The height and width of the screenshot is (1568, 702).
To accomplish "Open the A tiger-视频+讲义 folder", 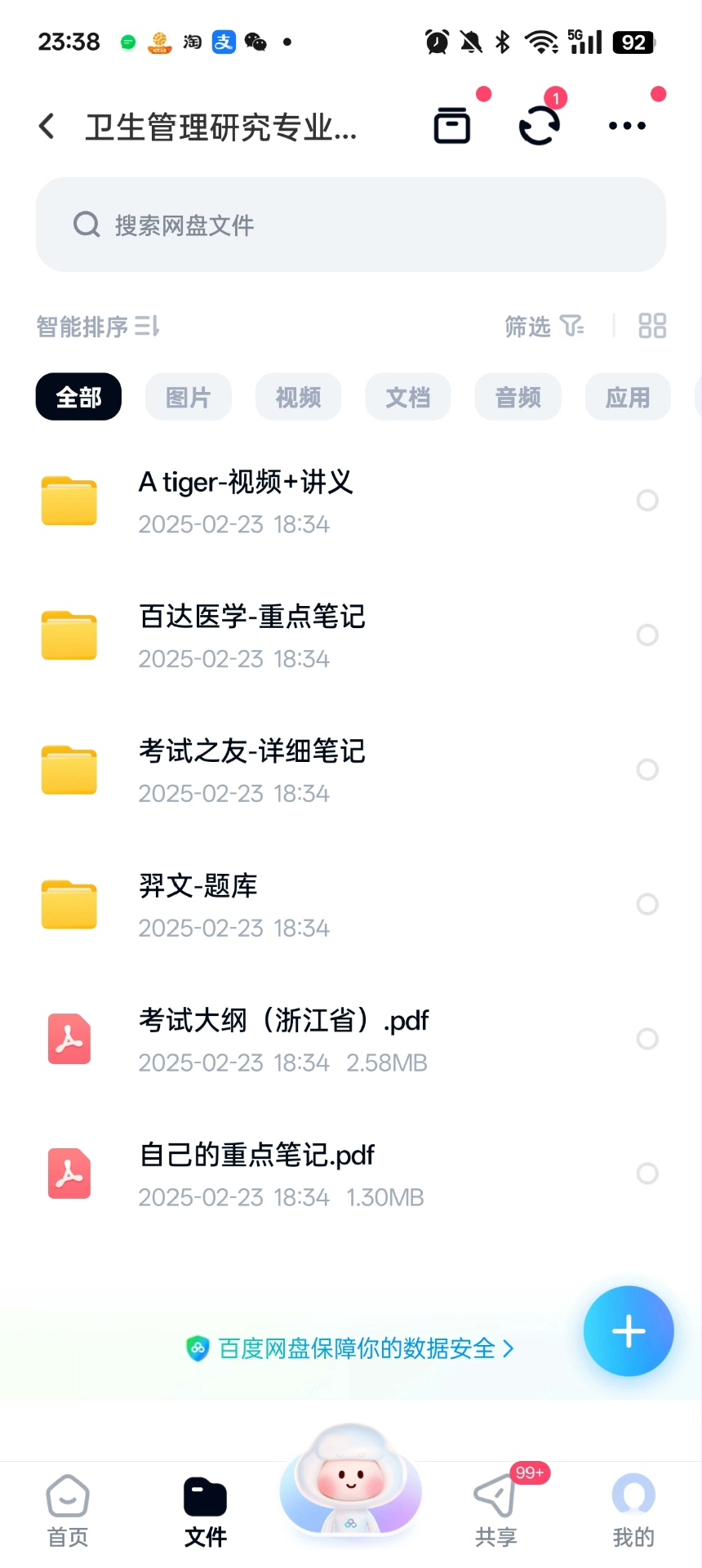I will [245, 501].
